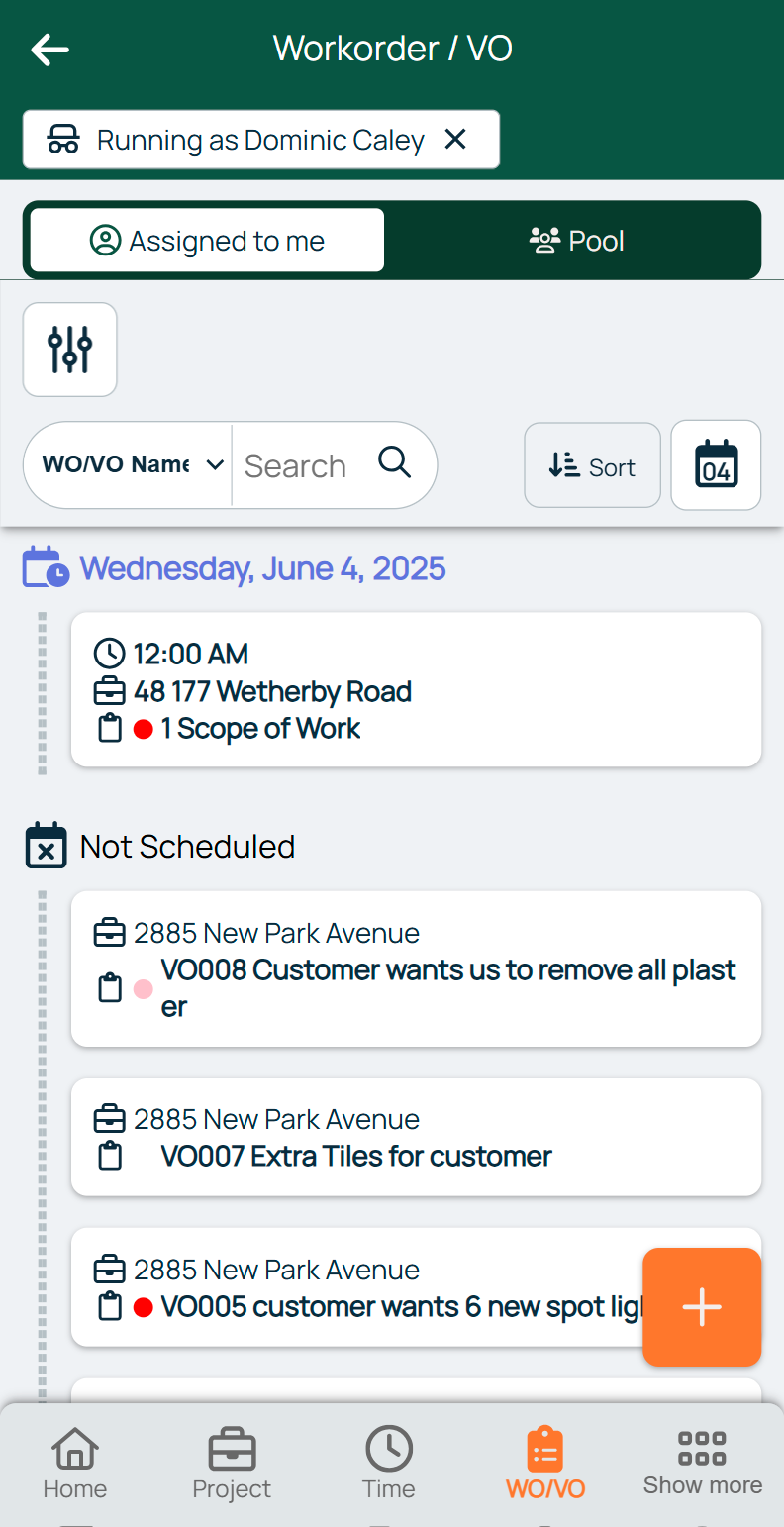
Task: Open the calendar date picker
Action: [716, 465]
